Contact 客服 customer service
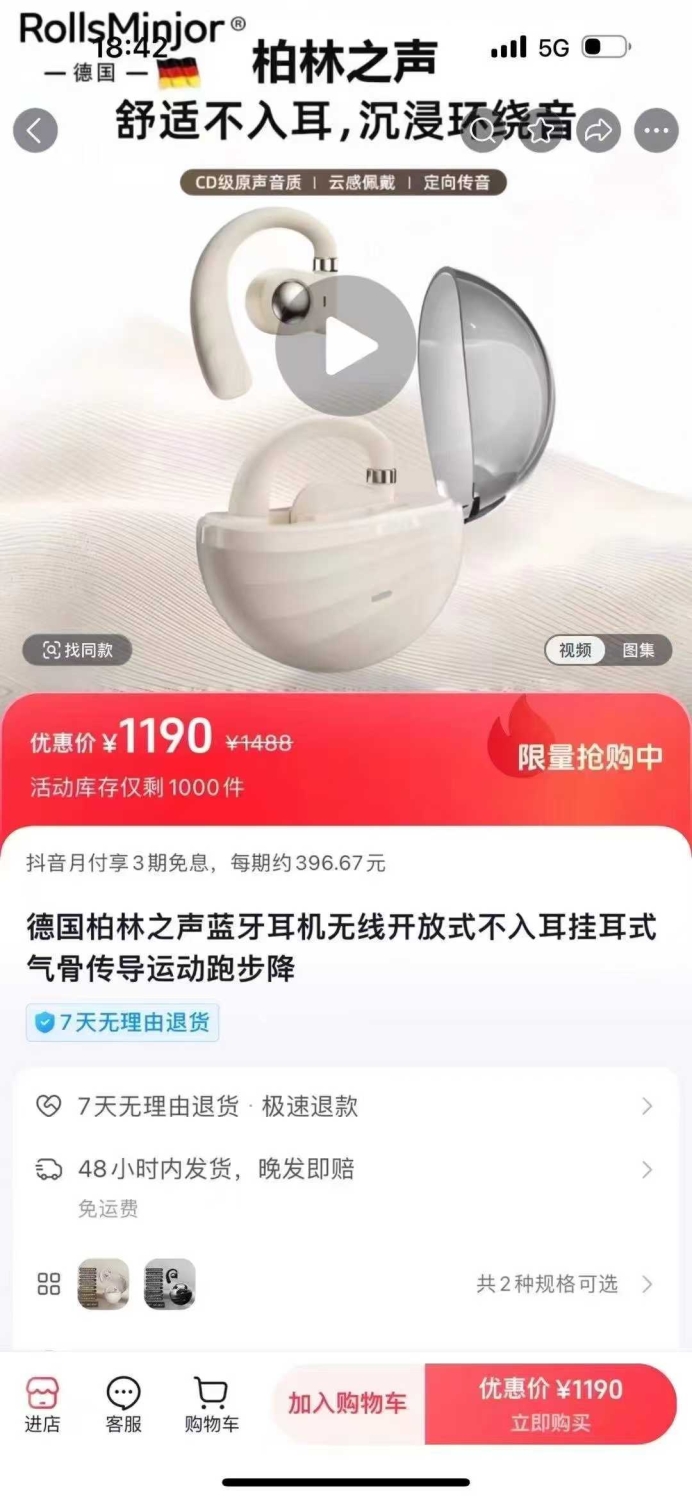The height and width of the screenshot is (1500, 692). pos(123,1405)
